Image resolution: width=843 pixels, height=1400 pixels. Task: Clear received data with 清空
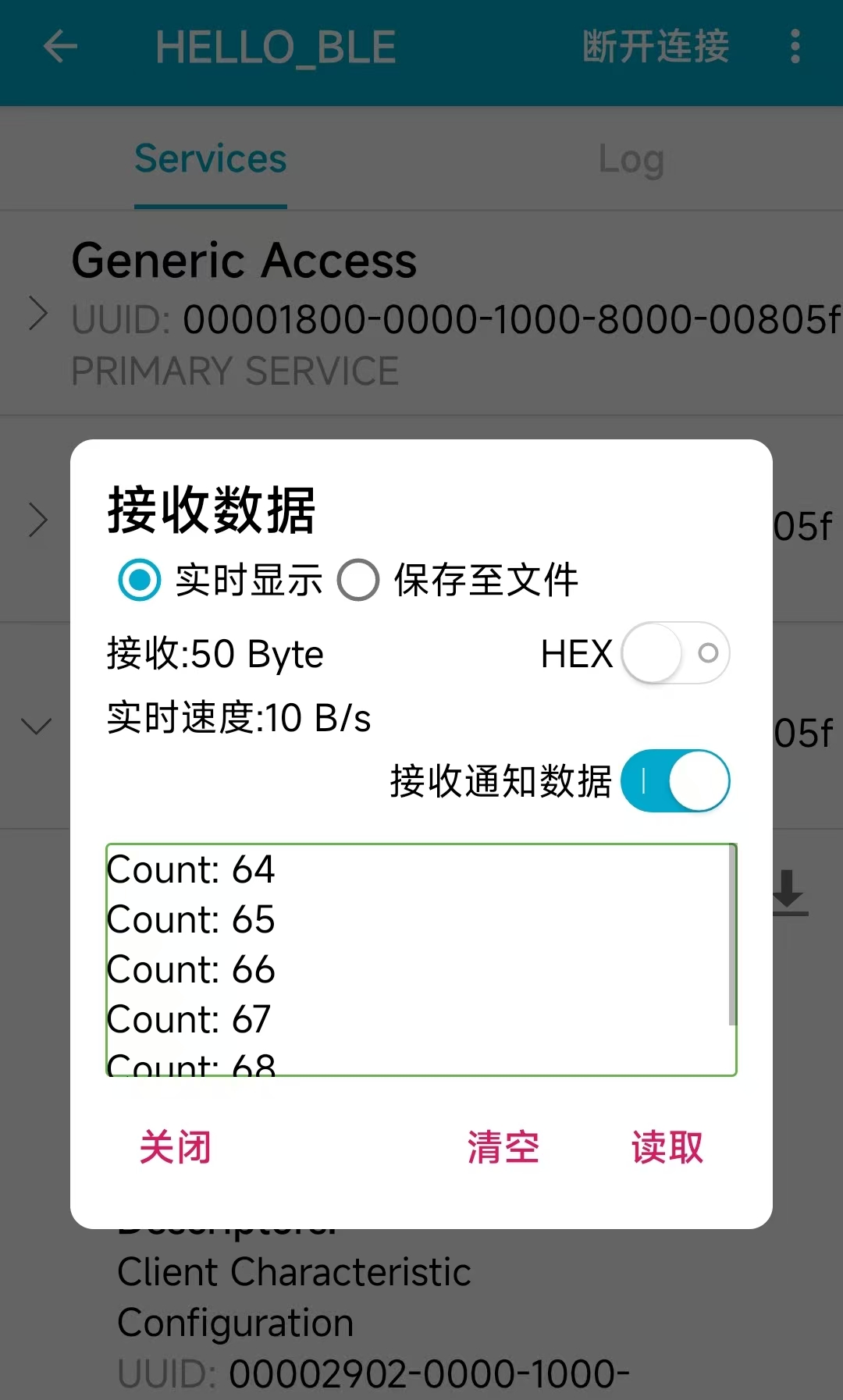pos(503,1147)
